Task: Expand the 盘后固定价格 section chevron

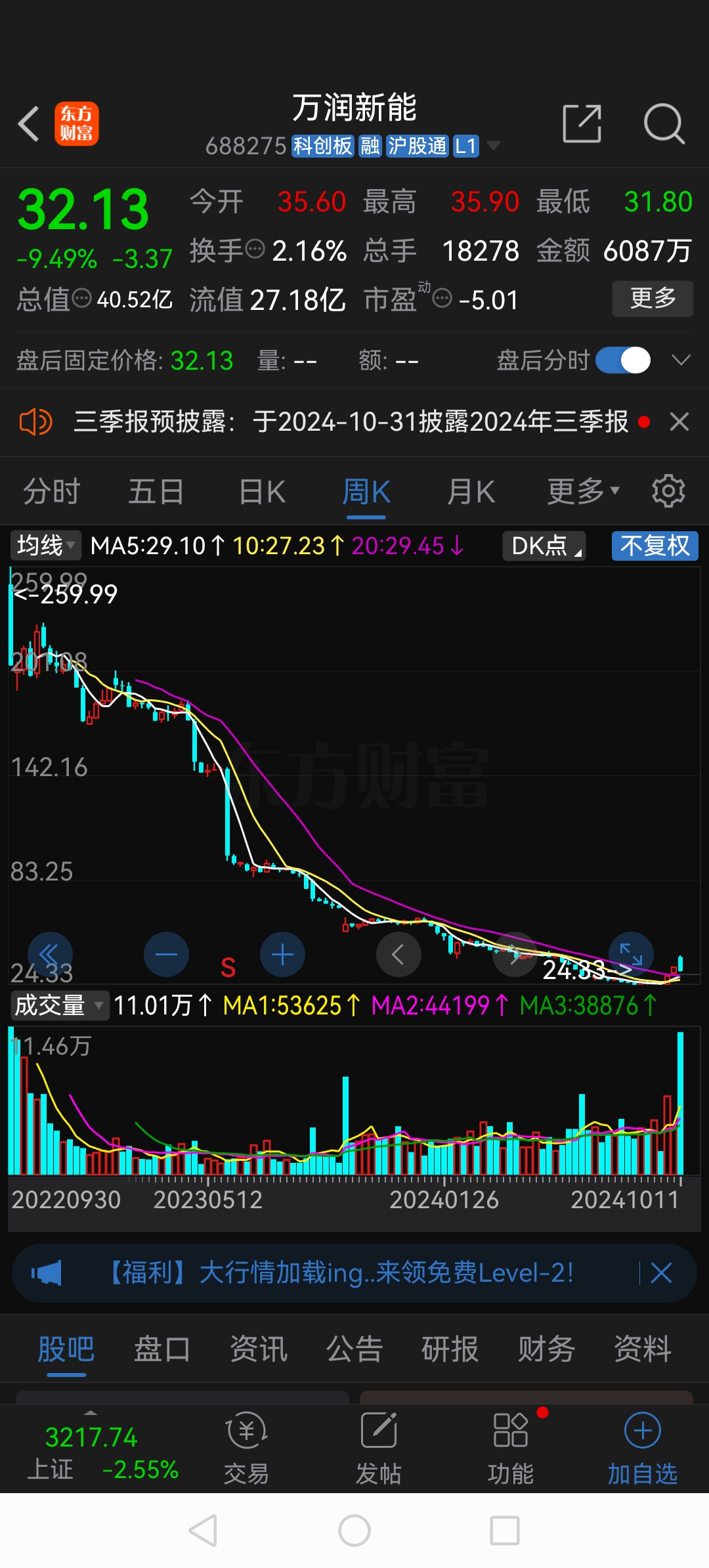Action: [x=681, y=360]
